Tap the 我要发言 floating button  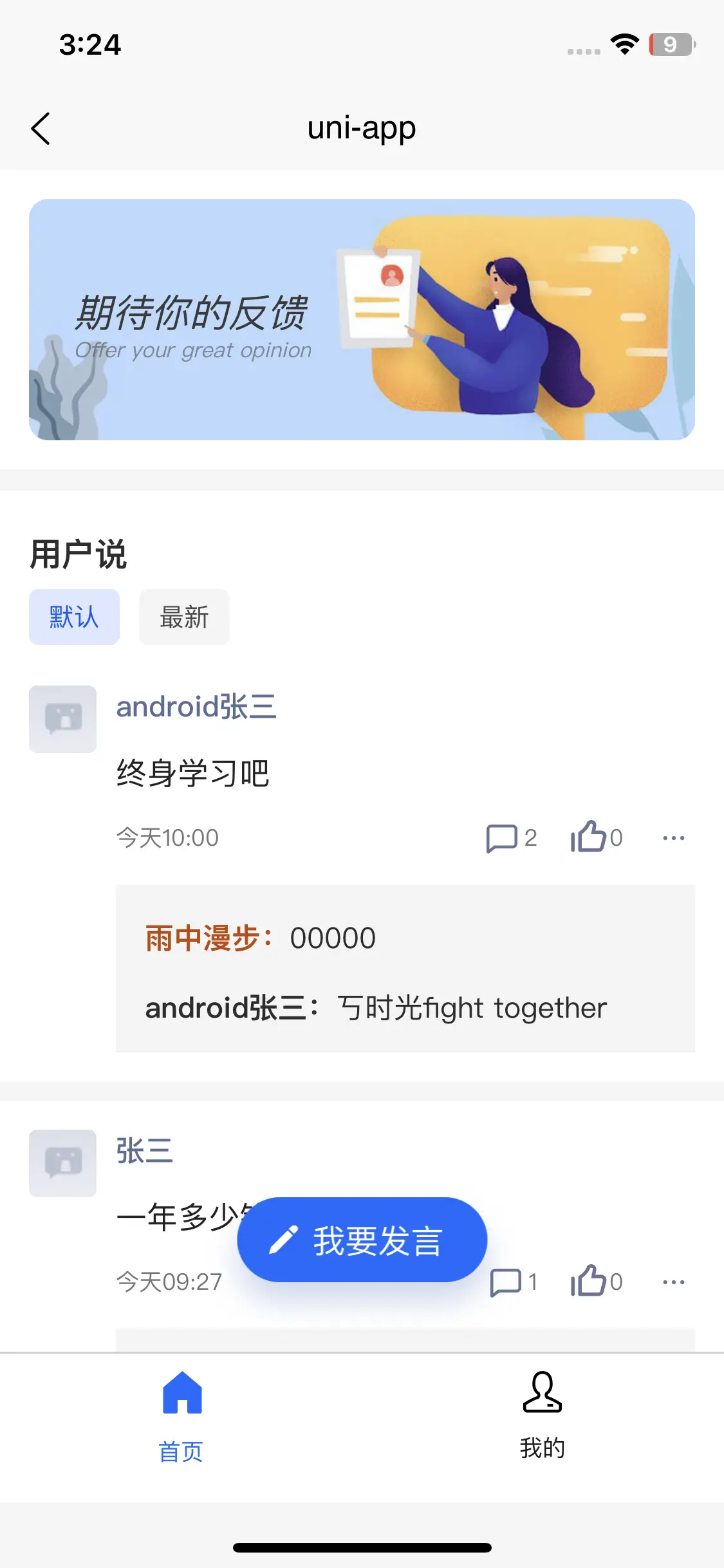362,1240
